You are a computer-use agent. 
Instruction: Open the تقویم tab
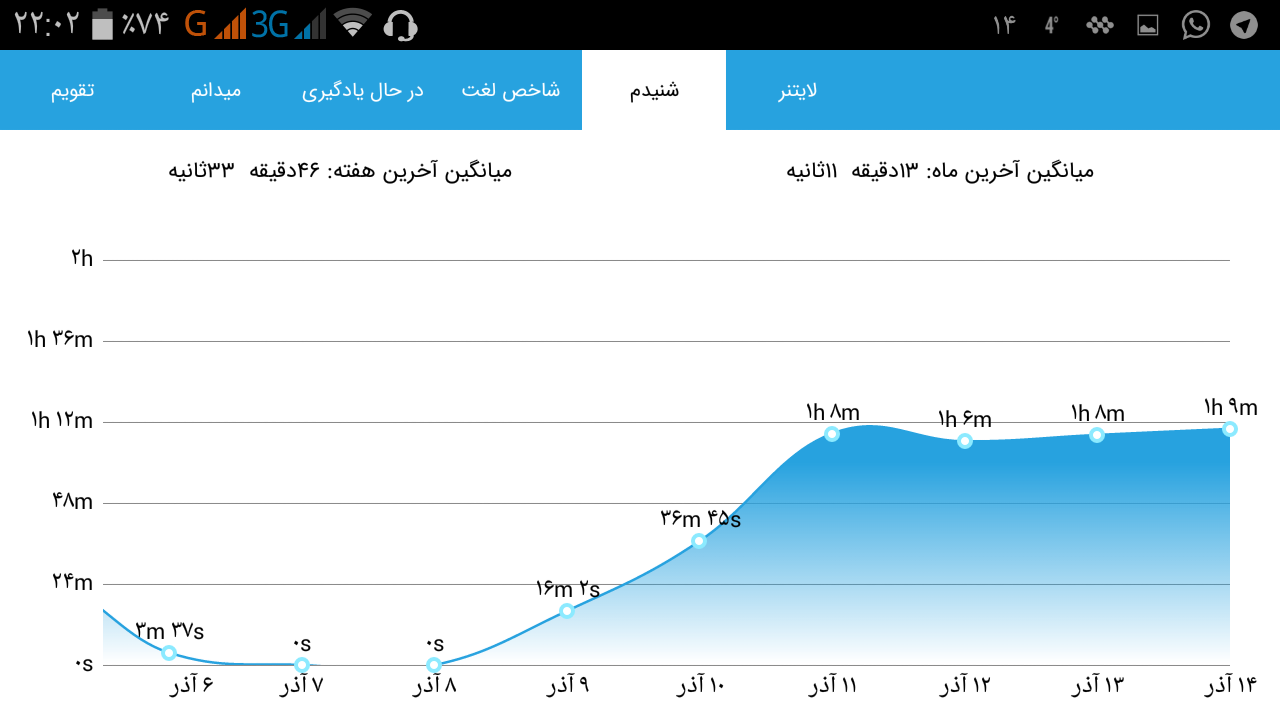click(73, 90)
